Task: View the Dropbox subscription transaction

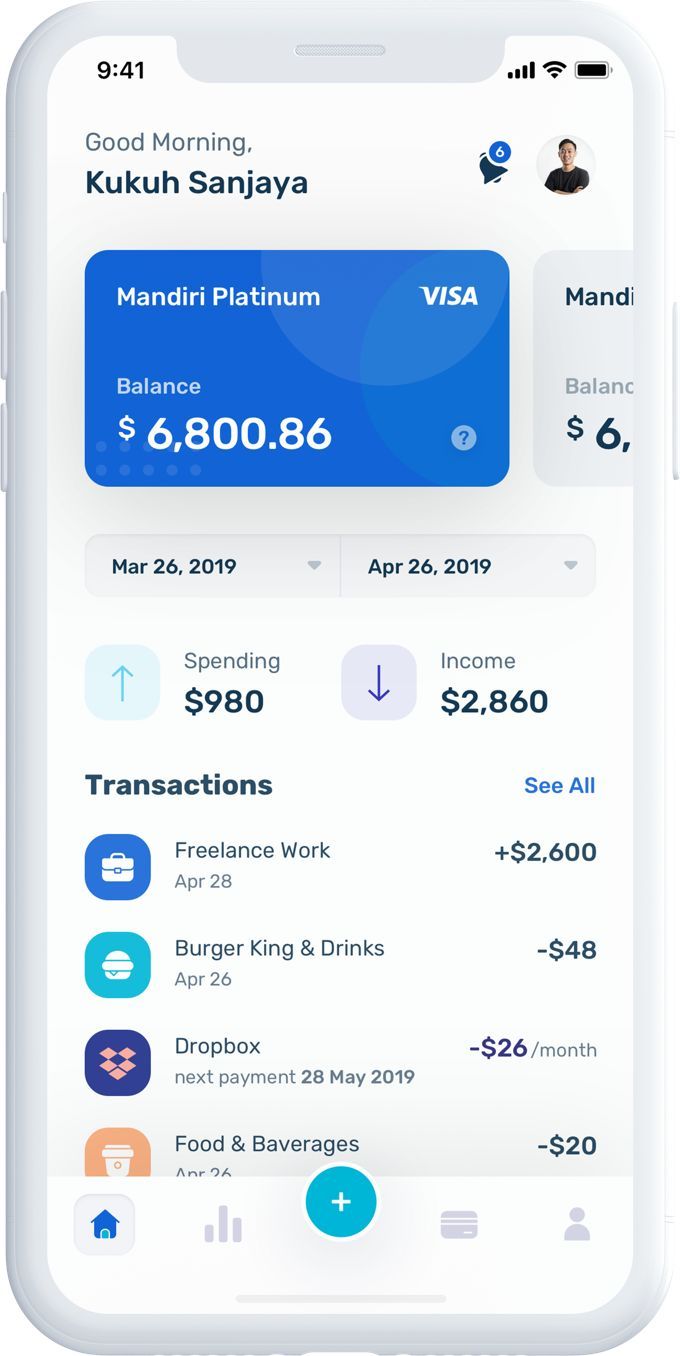Action: click(340, 1062)
